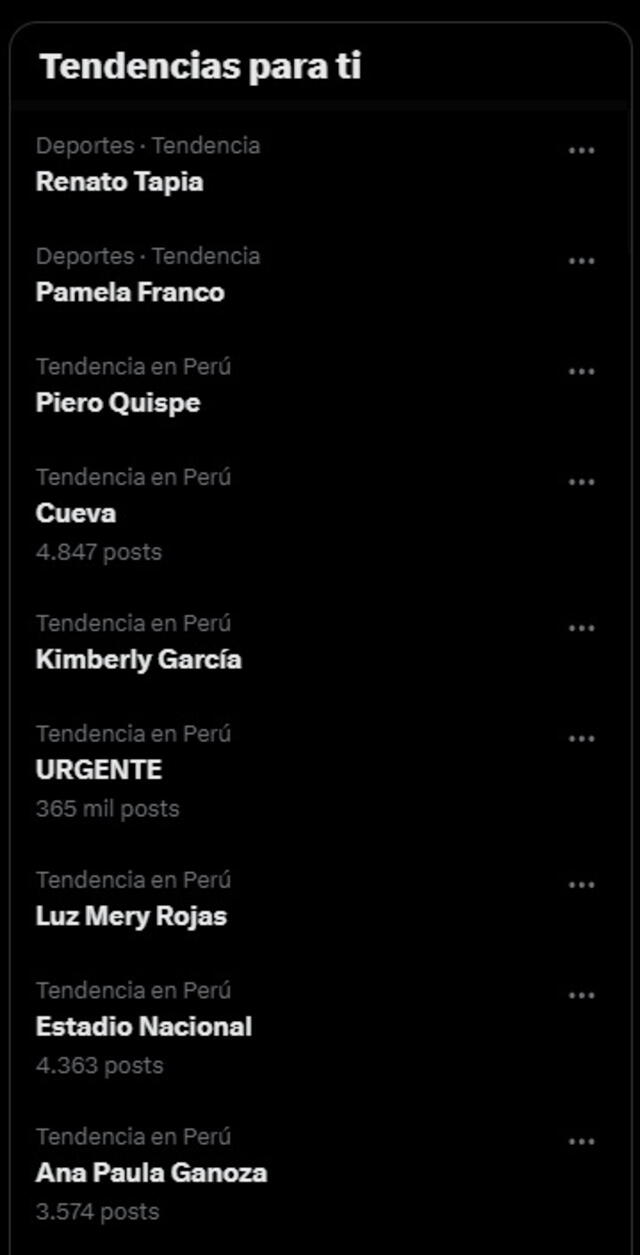Screen dimensions: 640x1255
Task: Select the Estadio Nacional trending topic
Action: (x=144, y=1027)
